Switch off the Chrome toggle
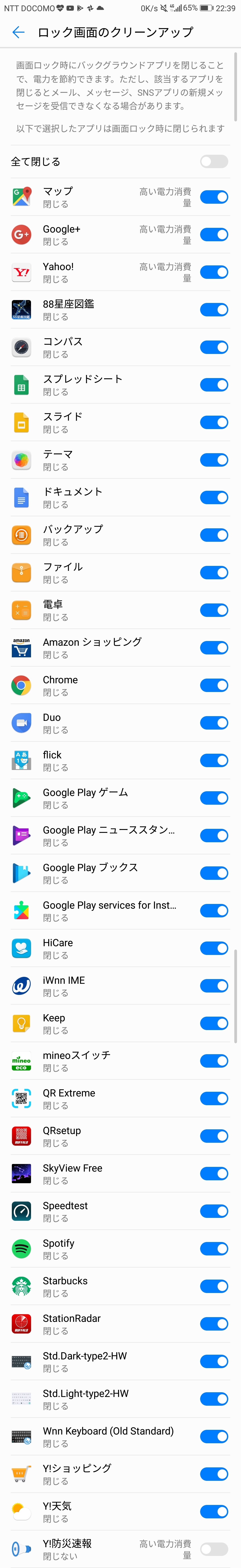 [214, 685]
